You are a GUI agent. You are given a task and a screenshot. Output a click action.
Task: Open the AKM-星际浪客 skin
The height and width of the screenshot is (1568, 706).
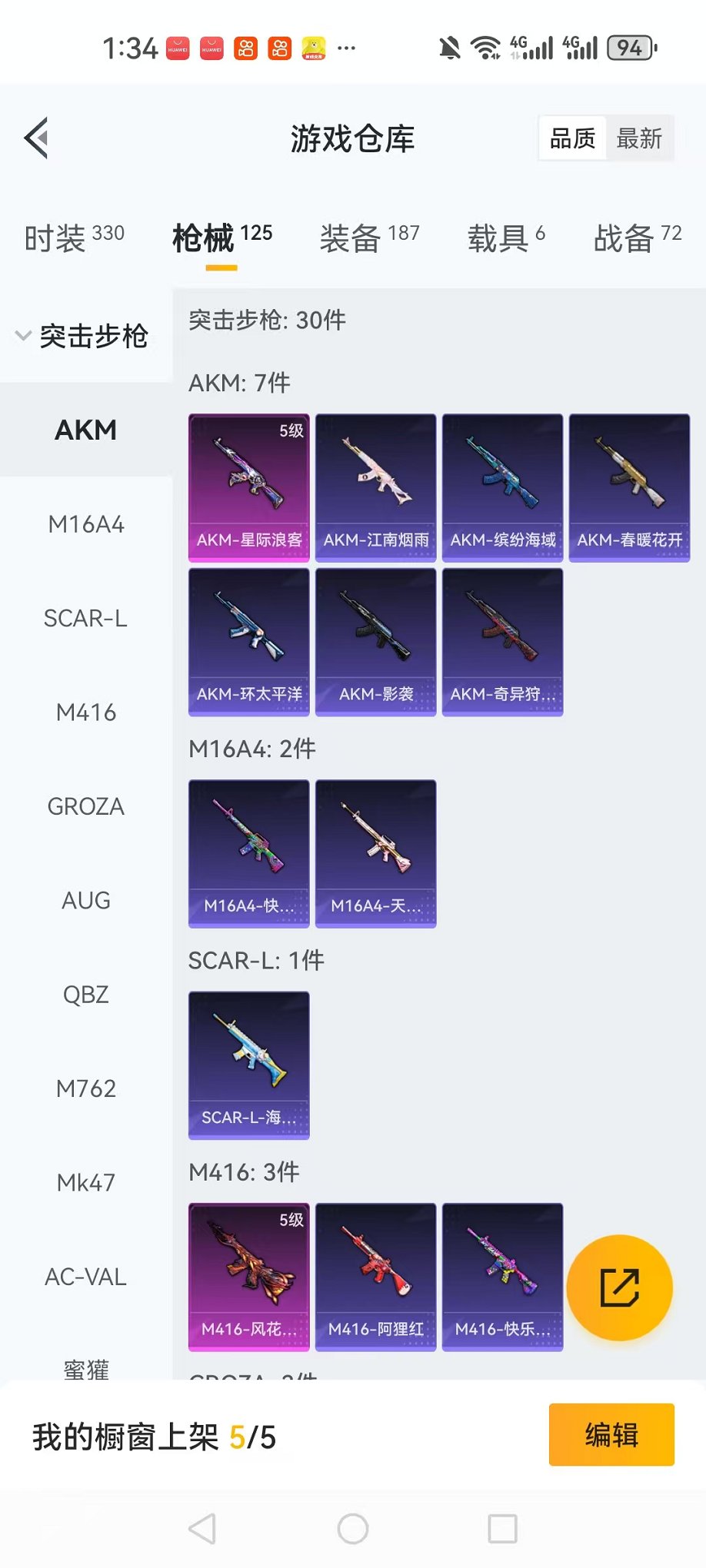(x=249, y=487)
